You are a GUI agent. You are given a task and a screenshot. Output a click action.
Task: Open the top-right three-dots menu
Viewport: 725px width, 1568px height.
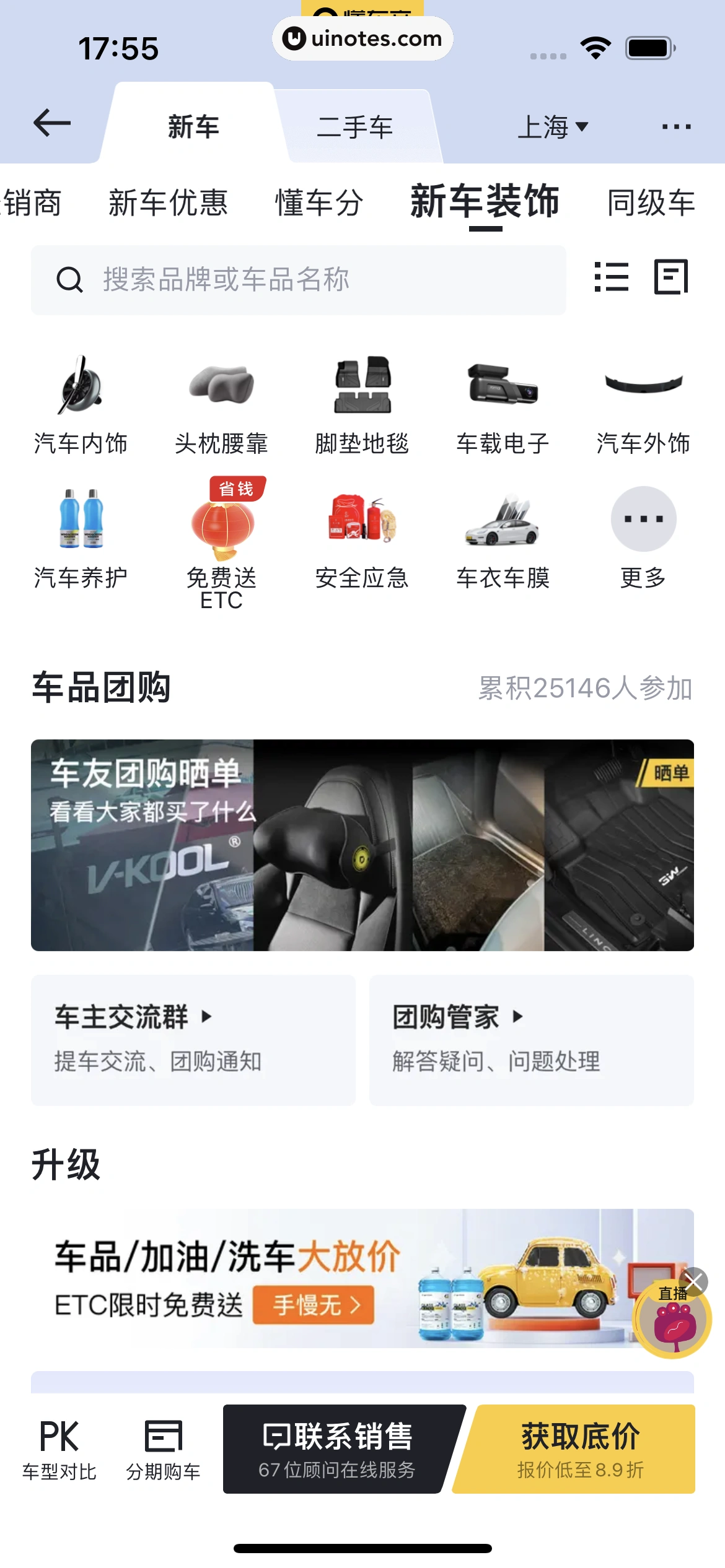pyautogui.click(x=676, y=127)
